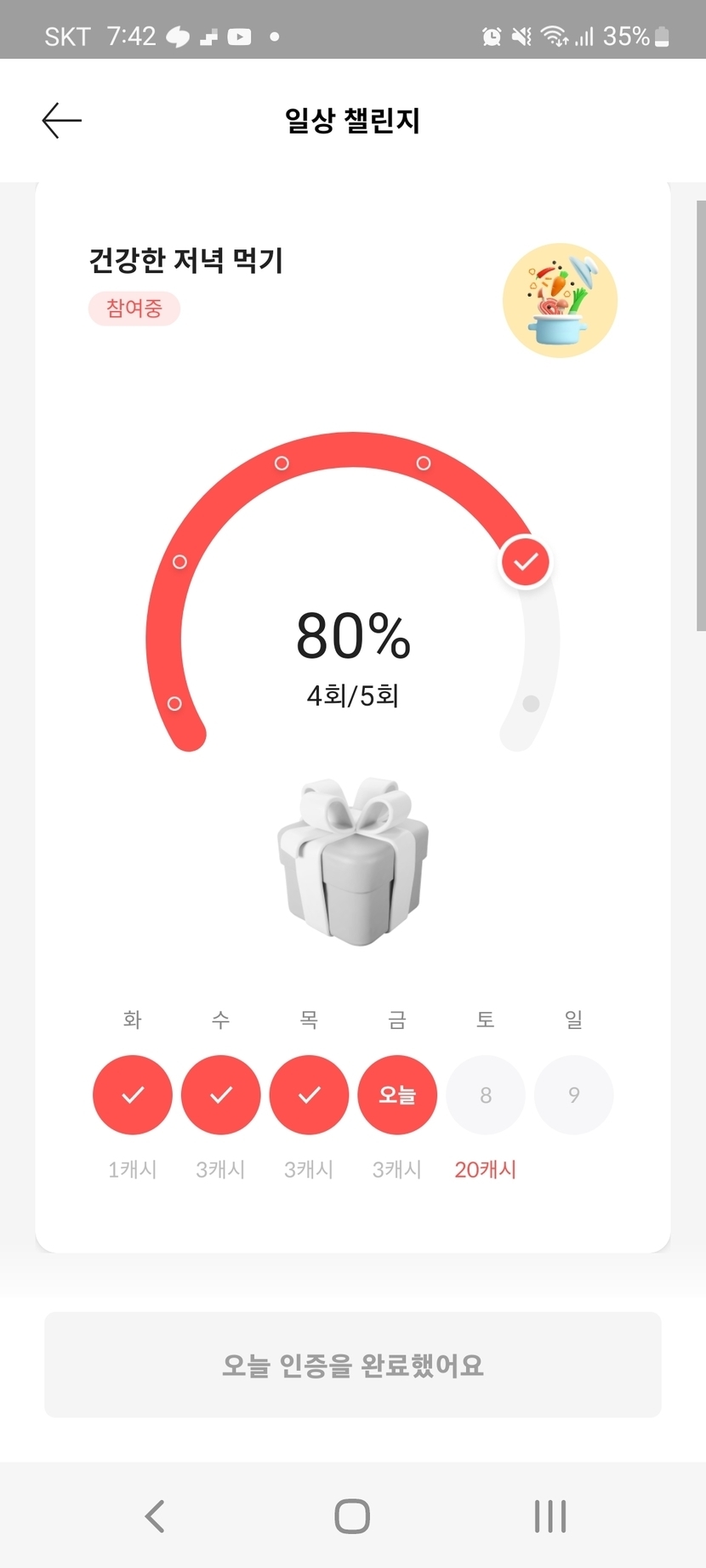Viewport: 706px width, 1568px height.
Task: Open the recent apps view
Action: tap(550, 1516)
